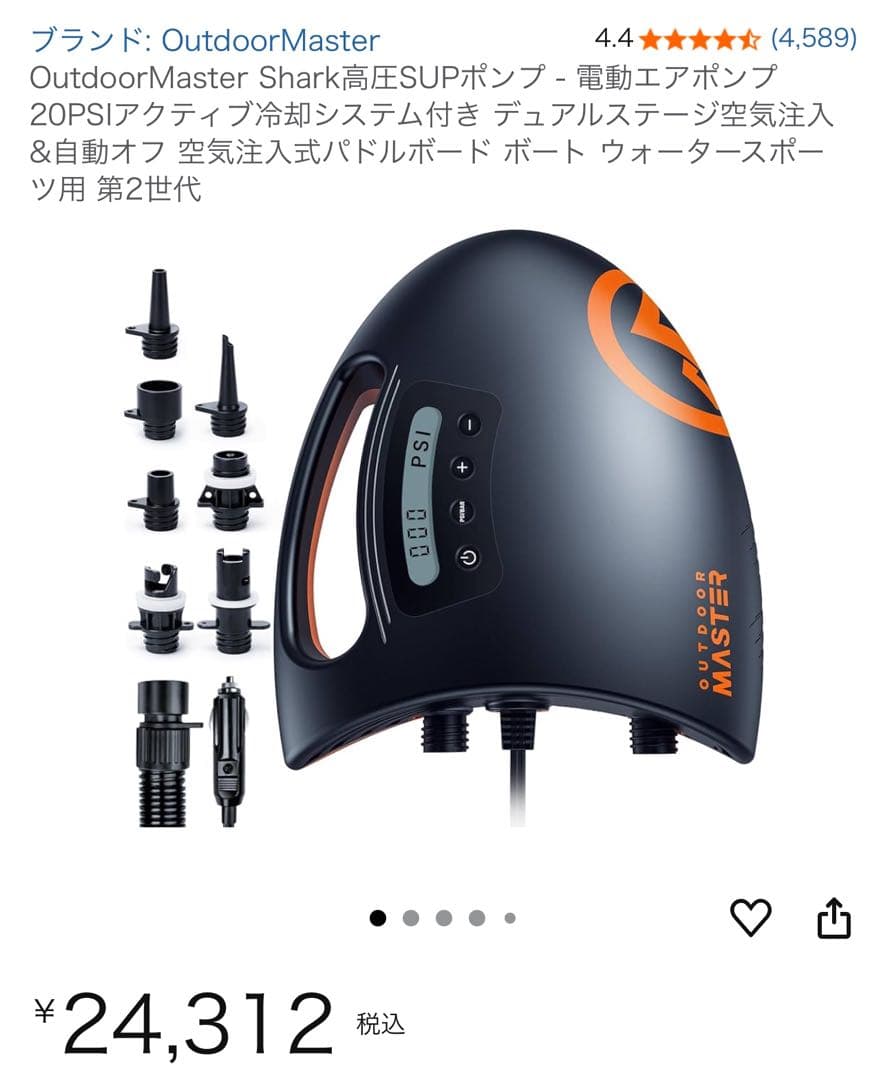The width and height of the screenshot is (888, 1080).
Task: Open the share icon to share product
Action: point(836,916)
